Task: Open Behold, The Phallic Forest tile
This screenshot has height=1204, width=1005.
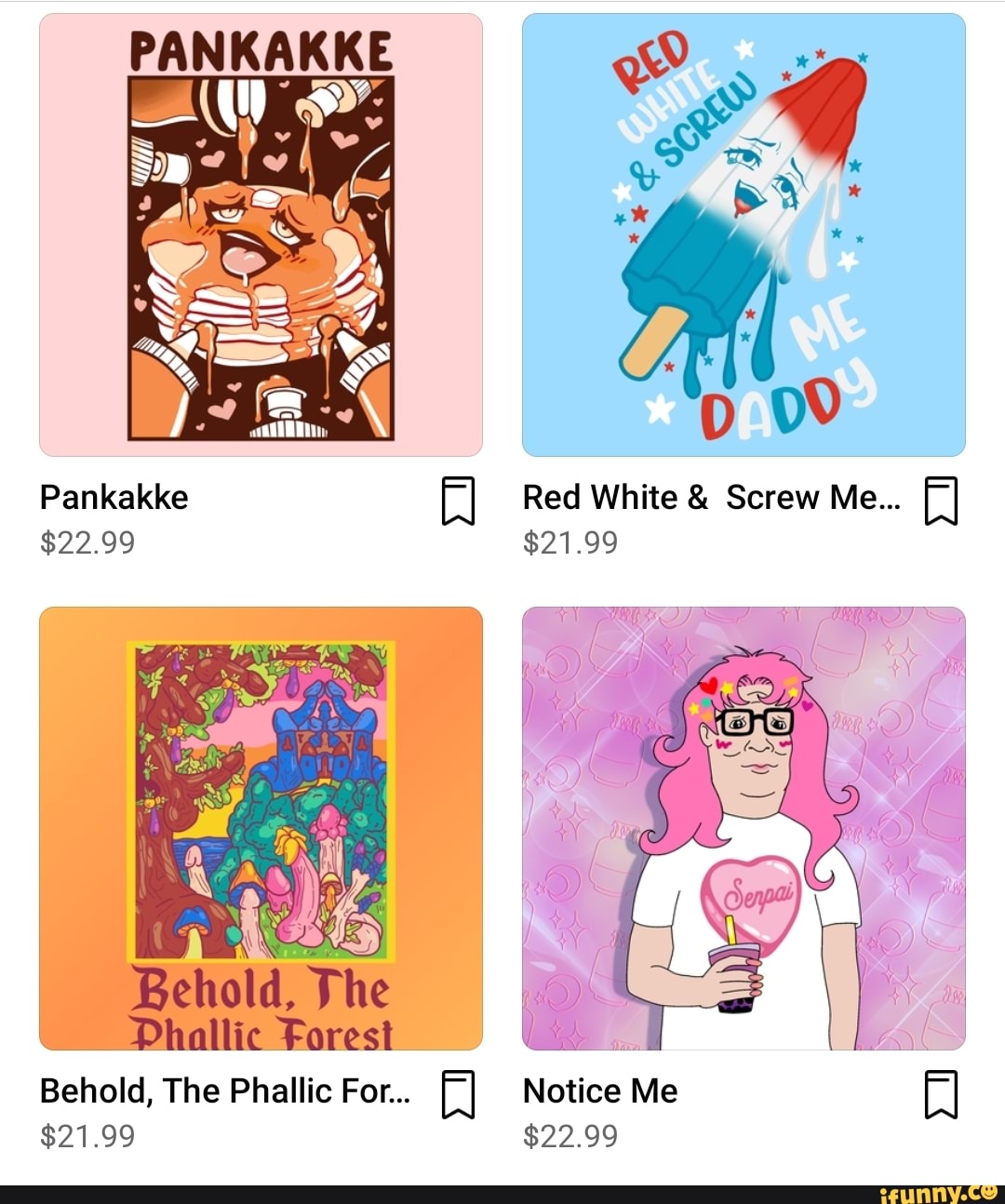Action: [261, 828]
